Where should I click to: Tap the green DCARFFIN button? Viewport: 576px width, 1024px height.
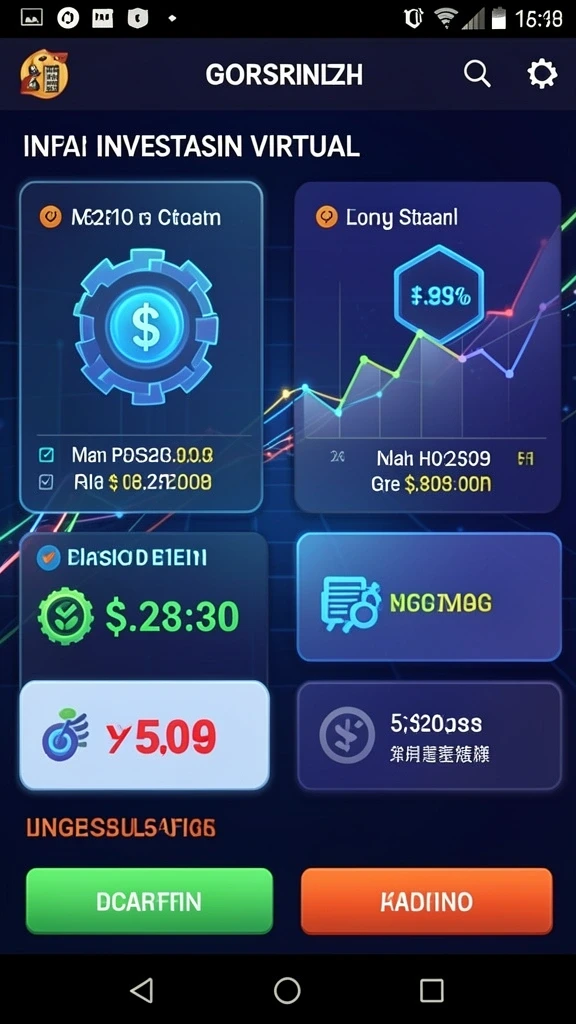[x=149, y=901]
